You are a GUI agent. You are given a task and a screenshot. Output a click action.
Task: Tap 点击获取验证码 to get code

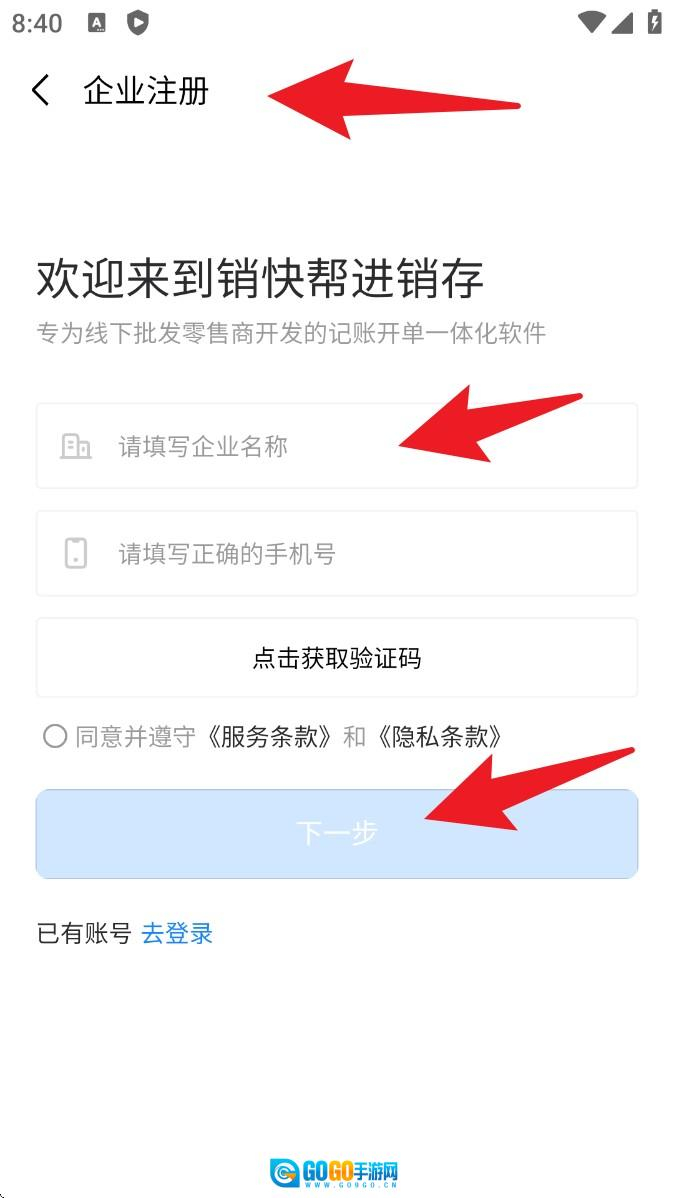pyautogui.click(x=336, y=658)
